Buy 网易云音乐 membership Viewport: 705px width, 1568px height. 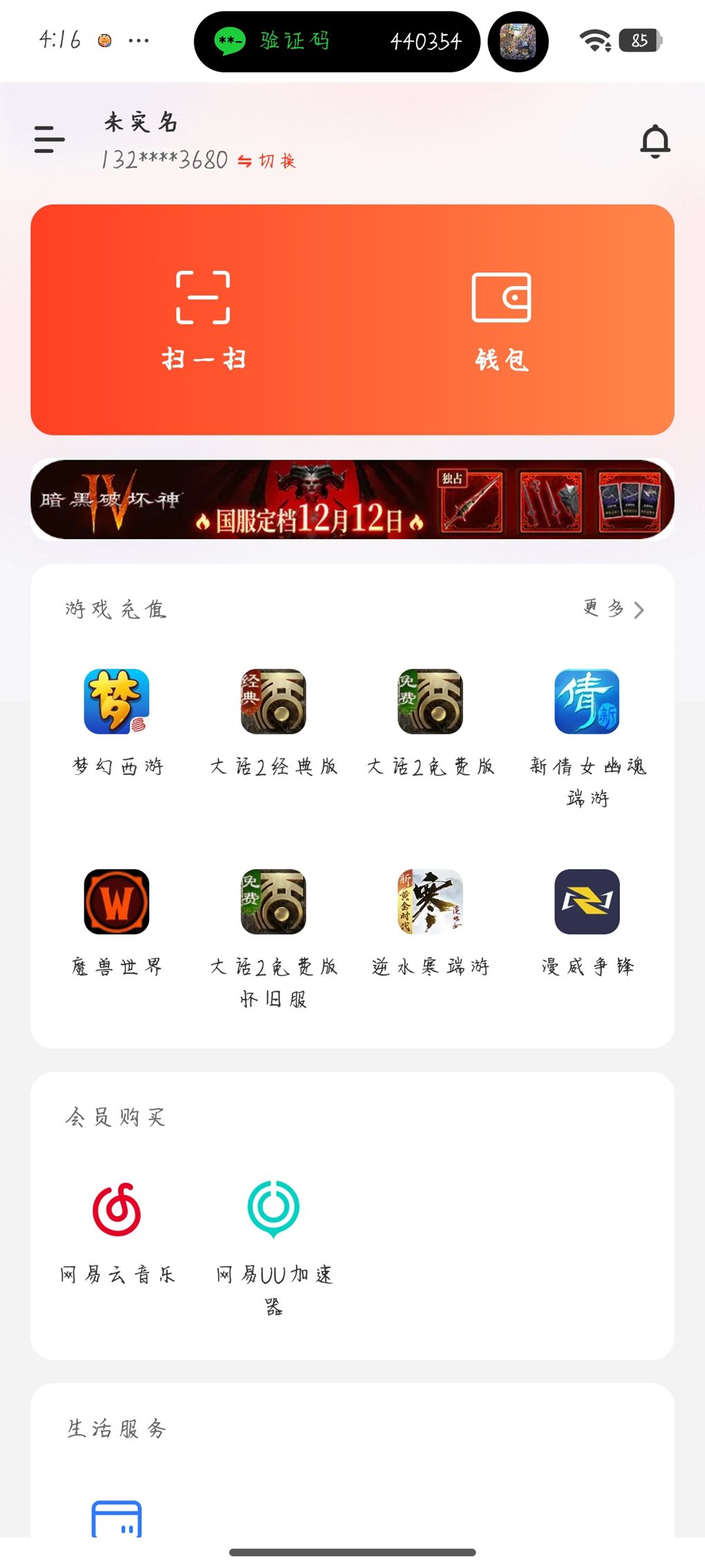coord(117,1227)
